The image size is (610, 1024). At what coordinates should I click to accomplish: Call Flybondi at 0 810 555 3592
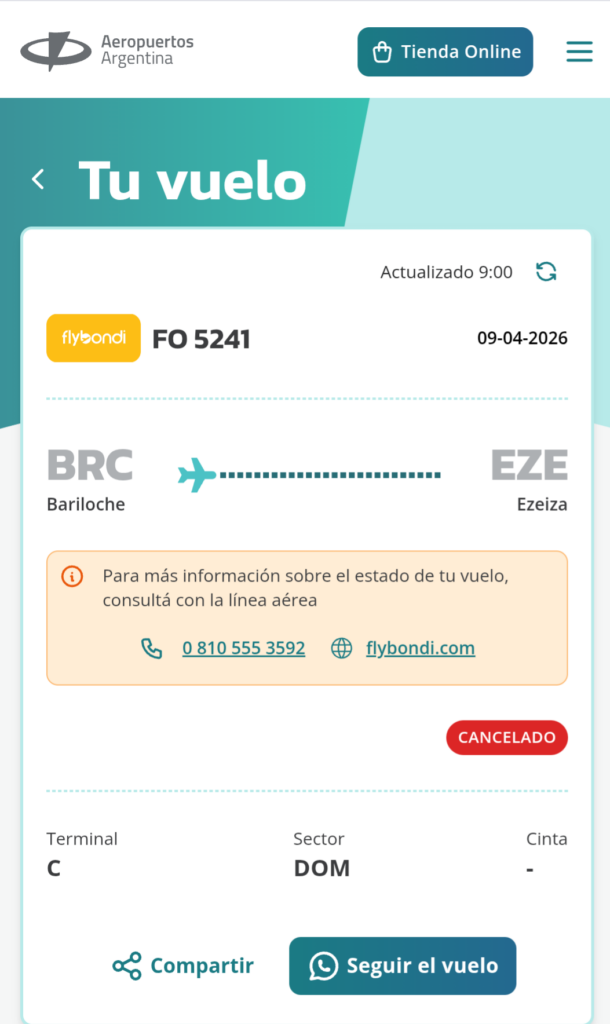[x=243, y=648]
